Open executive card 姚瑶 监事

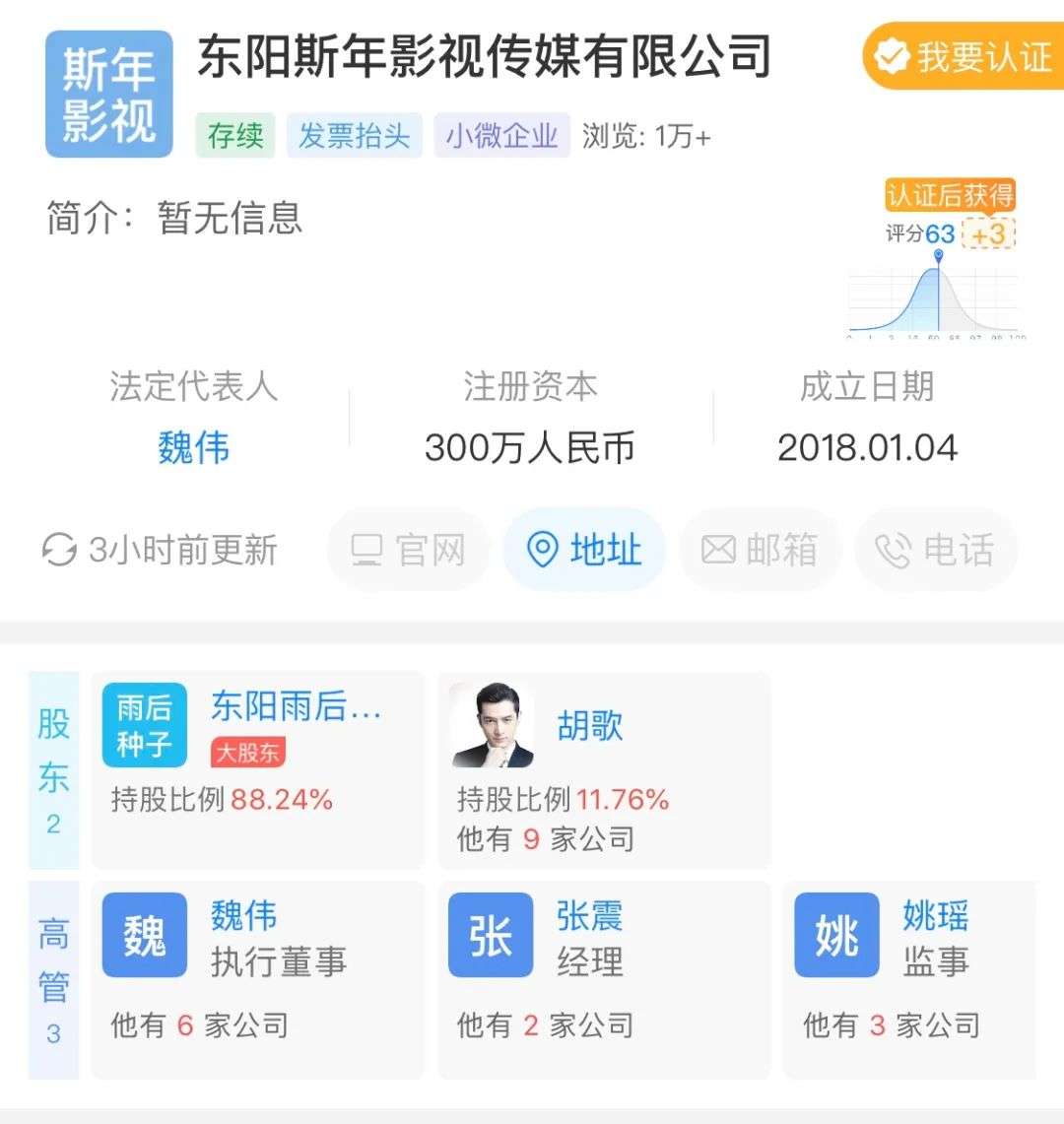point(908,979)
